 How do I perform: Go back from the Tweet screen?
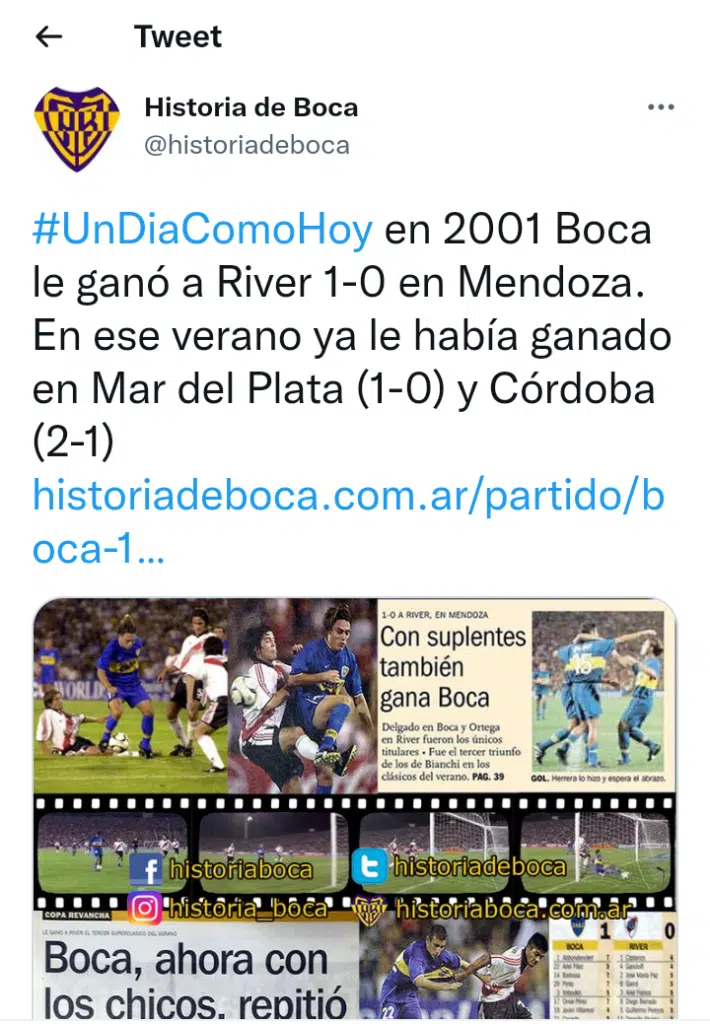click(x=48, y=37)
